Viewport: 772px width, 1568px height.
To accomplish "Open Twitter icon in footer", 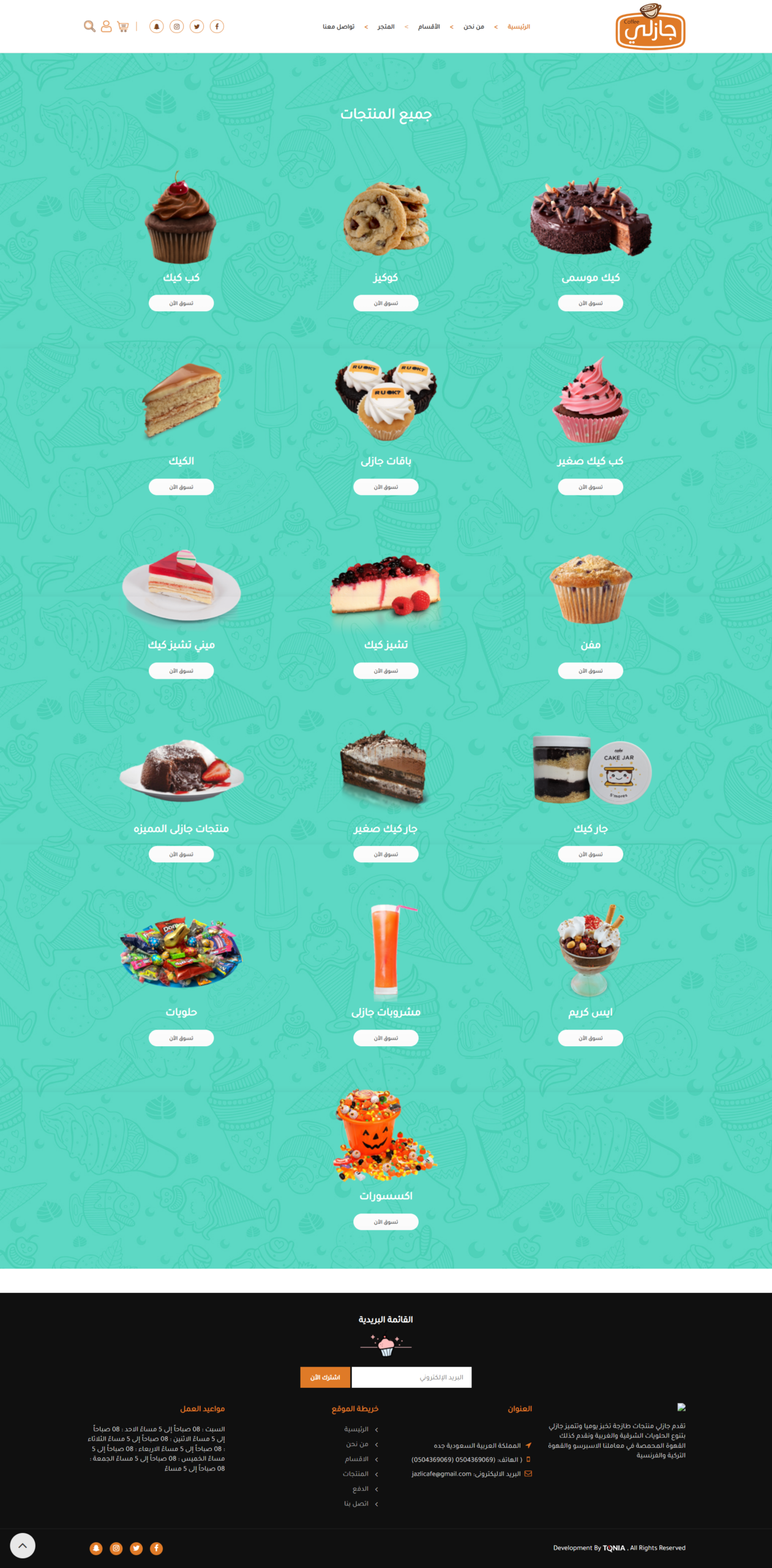I will coord(137,1548).
